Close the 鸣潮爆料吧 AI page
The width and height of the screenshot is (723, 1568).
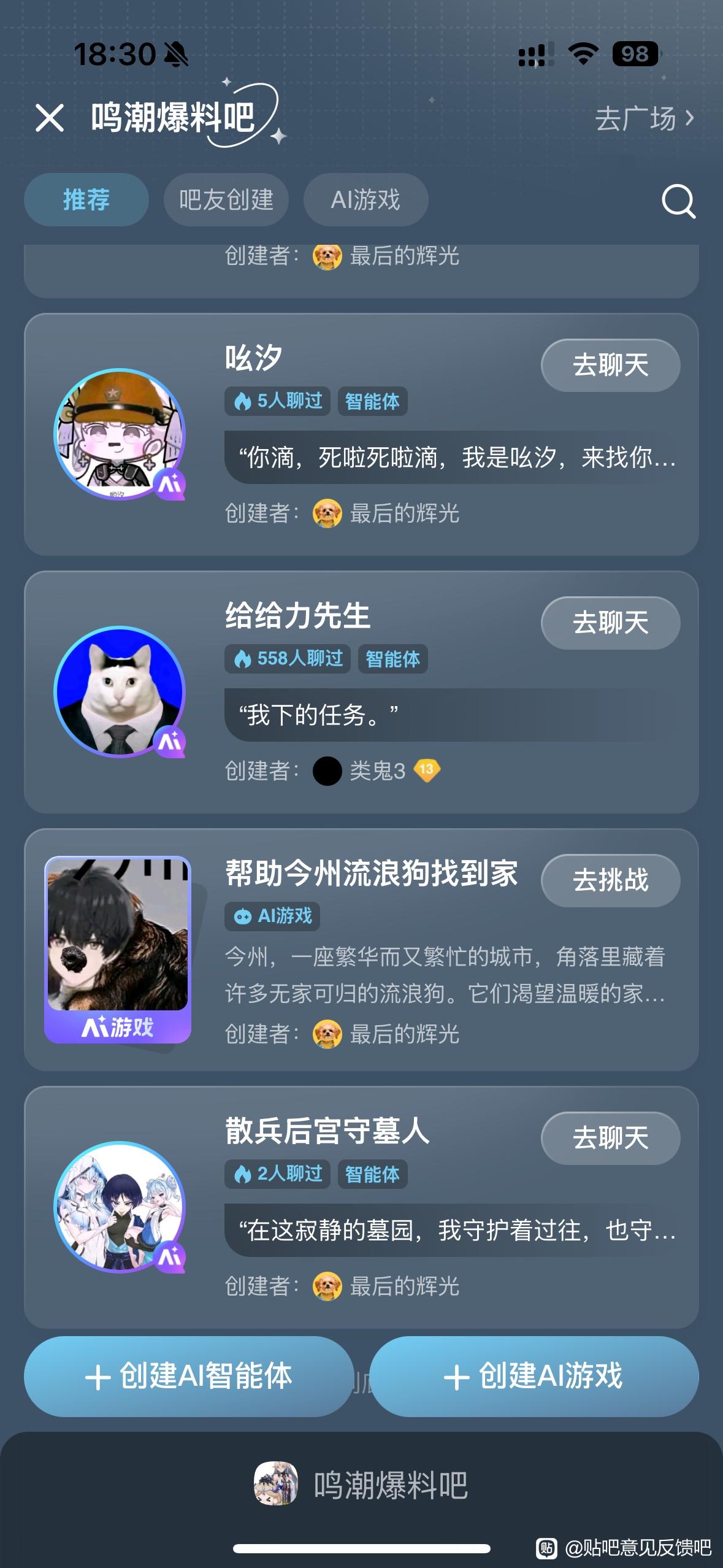click(x=50, y=118)
